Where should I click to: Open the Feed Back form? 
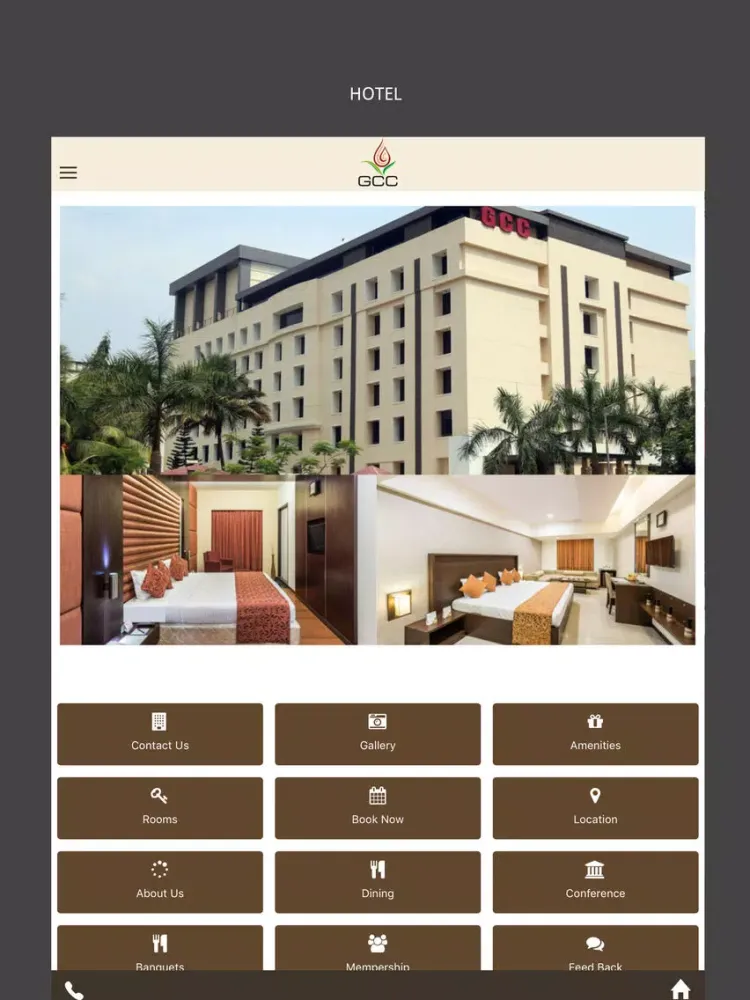[595, 948]
